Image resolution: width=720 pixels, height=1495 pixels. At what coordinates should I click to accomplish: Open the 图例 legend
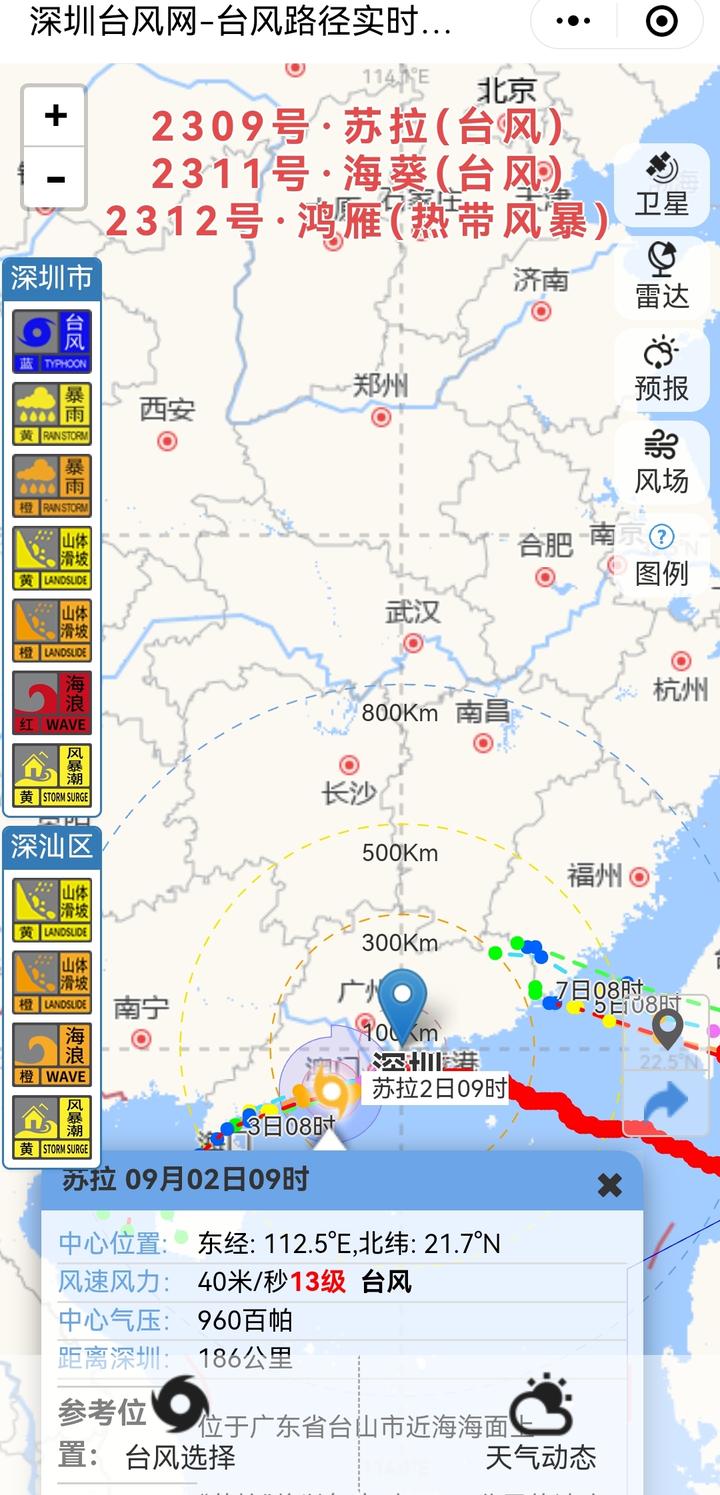[x=662, y=554]
